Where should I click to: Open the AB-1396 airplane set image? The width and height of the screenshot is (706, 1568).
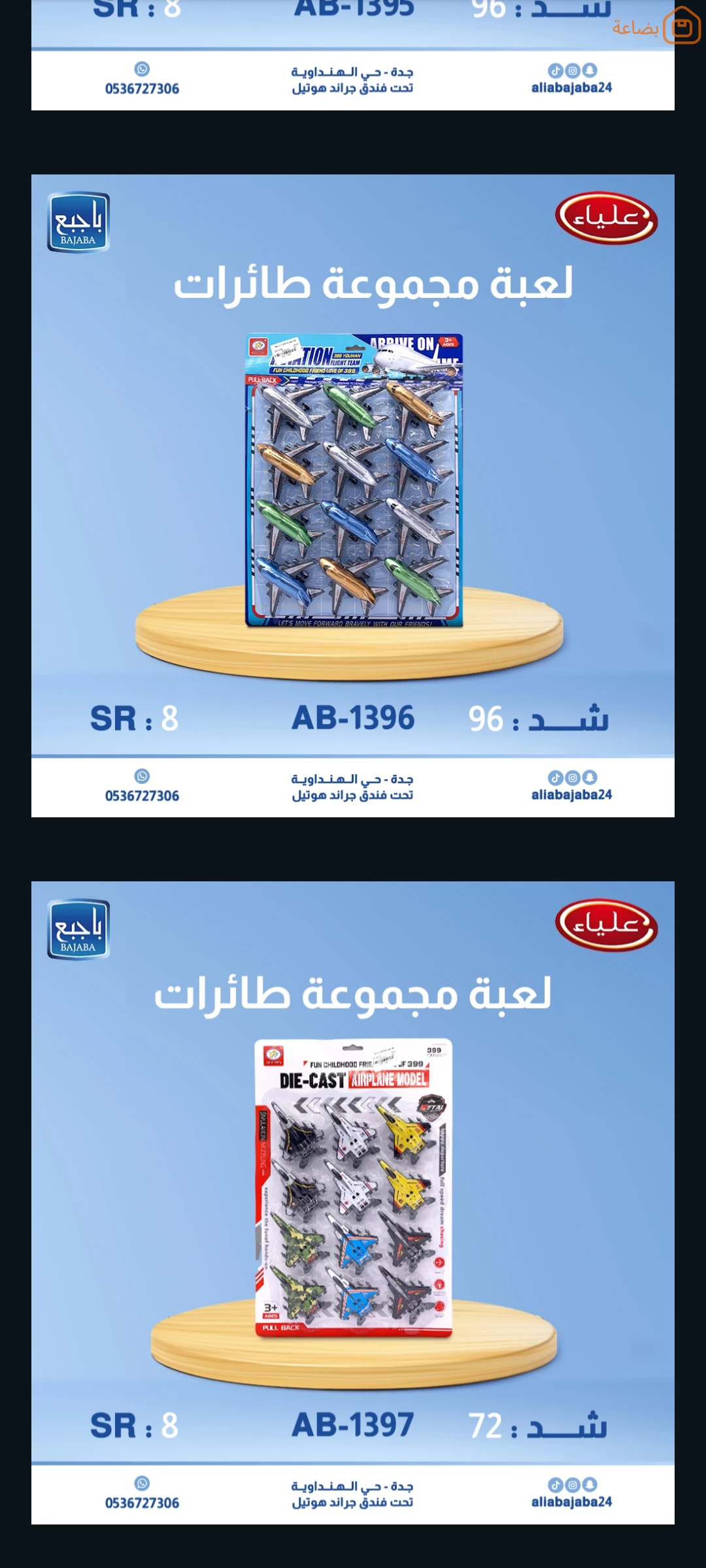[x=353, y=496]
